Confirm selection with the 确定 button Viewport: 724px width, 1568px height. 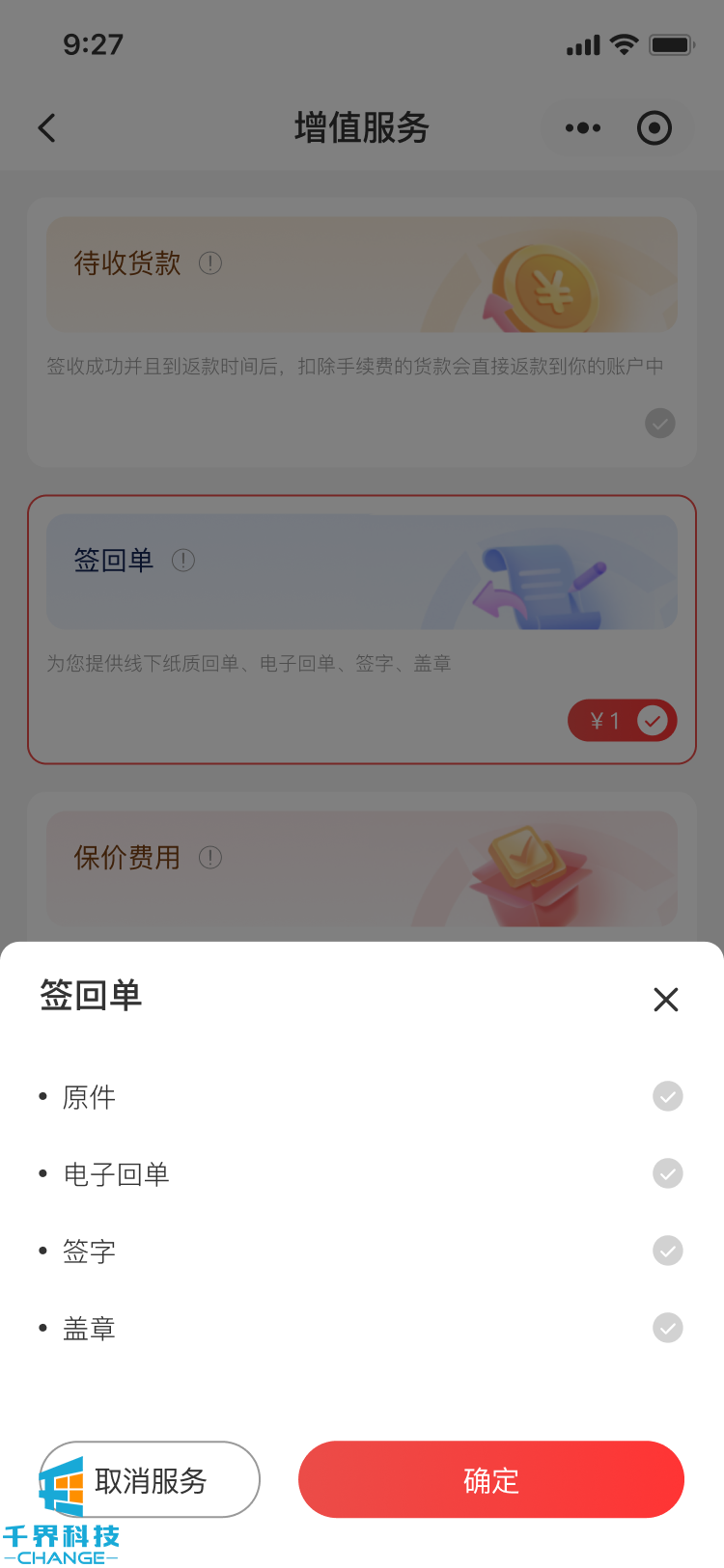(x=490, y=1479)
